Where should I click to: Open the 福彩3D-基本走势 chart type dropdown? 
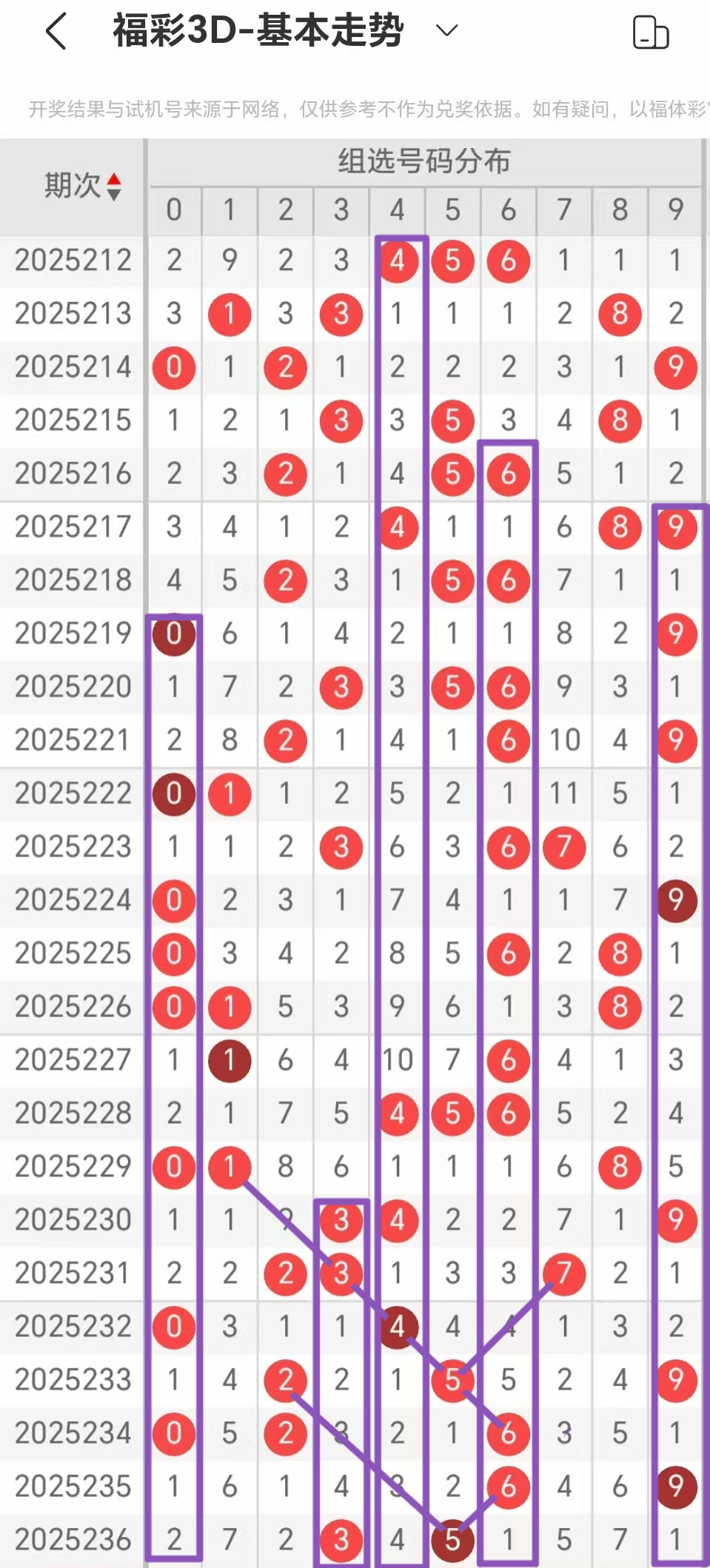click(x=446, y=31)
